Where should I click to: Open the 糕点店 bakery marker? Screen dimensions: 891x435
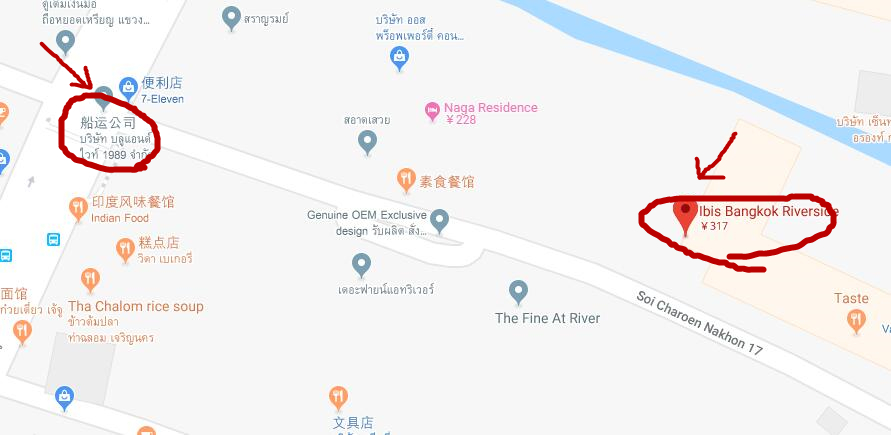(124, 249)
